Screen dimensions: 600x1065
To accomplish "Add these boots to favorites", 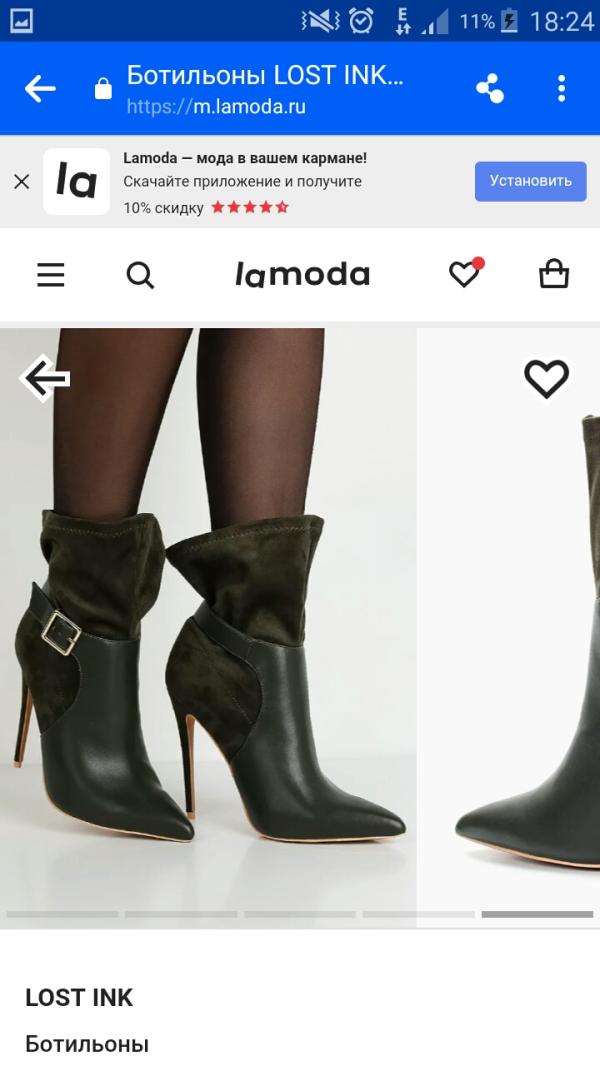I will click(x=546, y=378).
